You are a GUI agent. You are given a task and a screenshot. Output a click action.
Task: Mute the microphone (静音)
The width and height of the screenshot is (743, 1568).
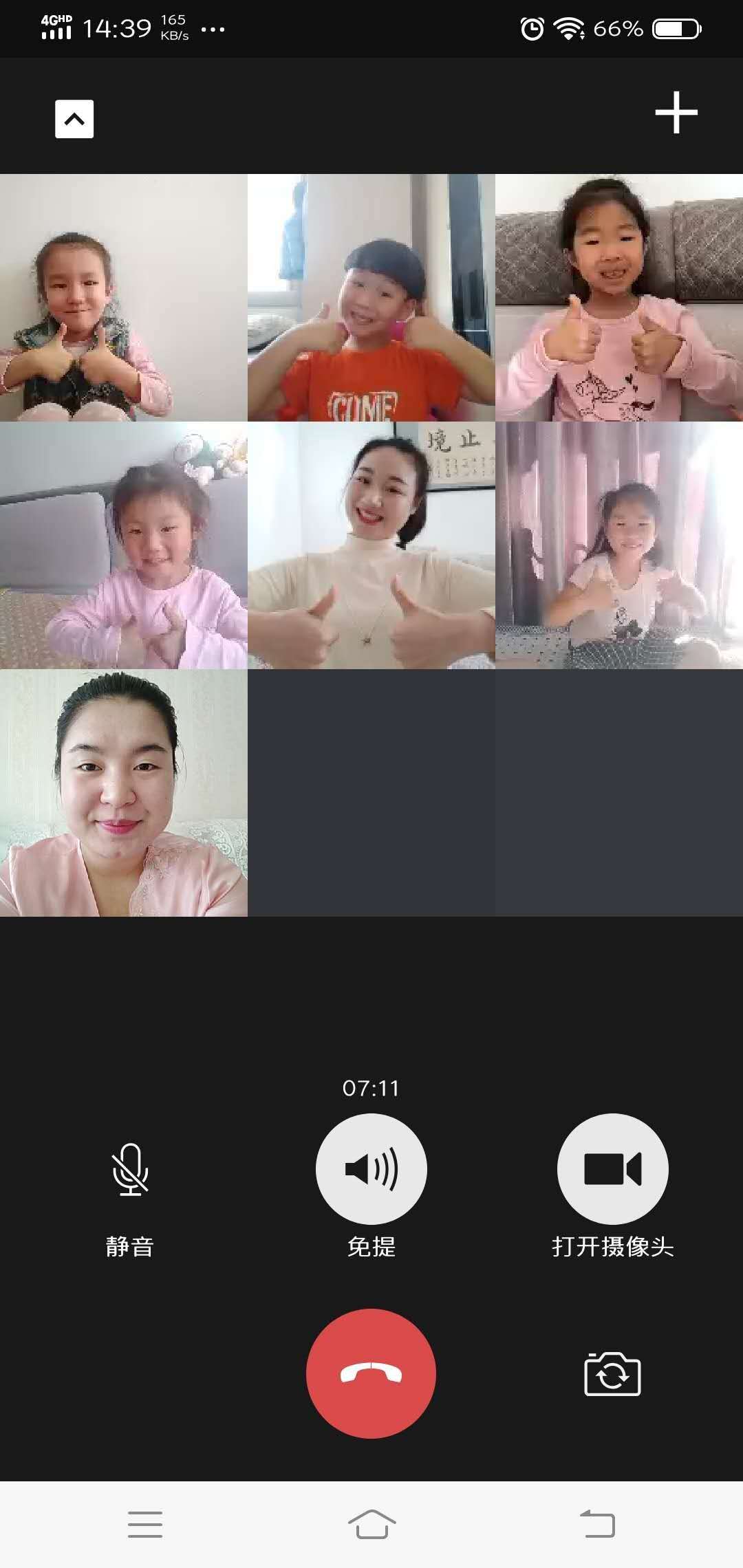pyautogui.click(x=129, y=1169)
